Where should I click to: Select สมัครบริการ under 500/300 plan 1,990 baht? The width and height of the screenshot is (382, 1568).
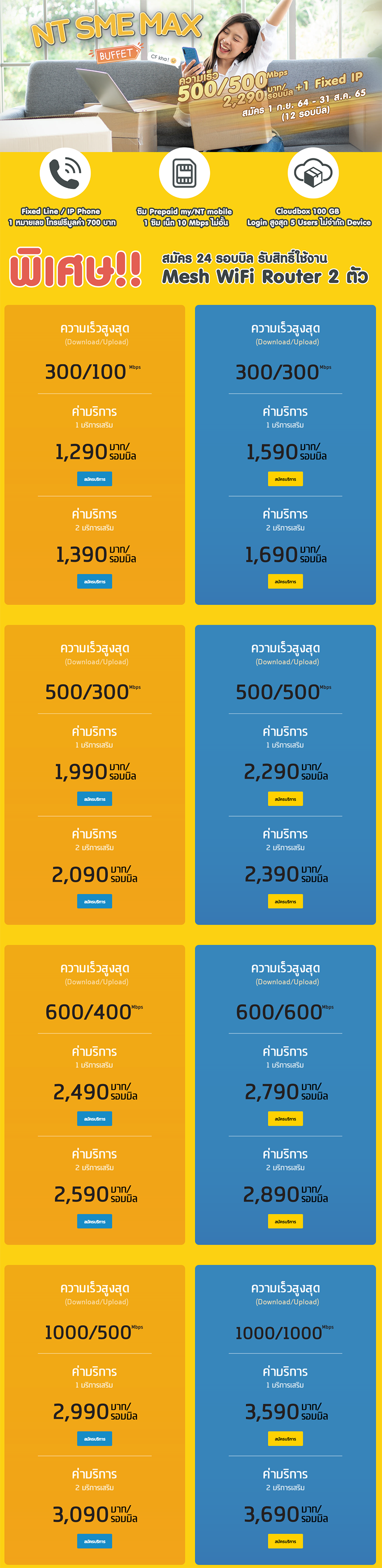94,799
